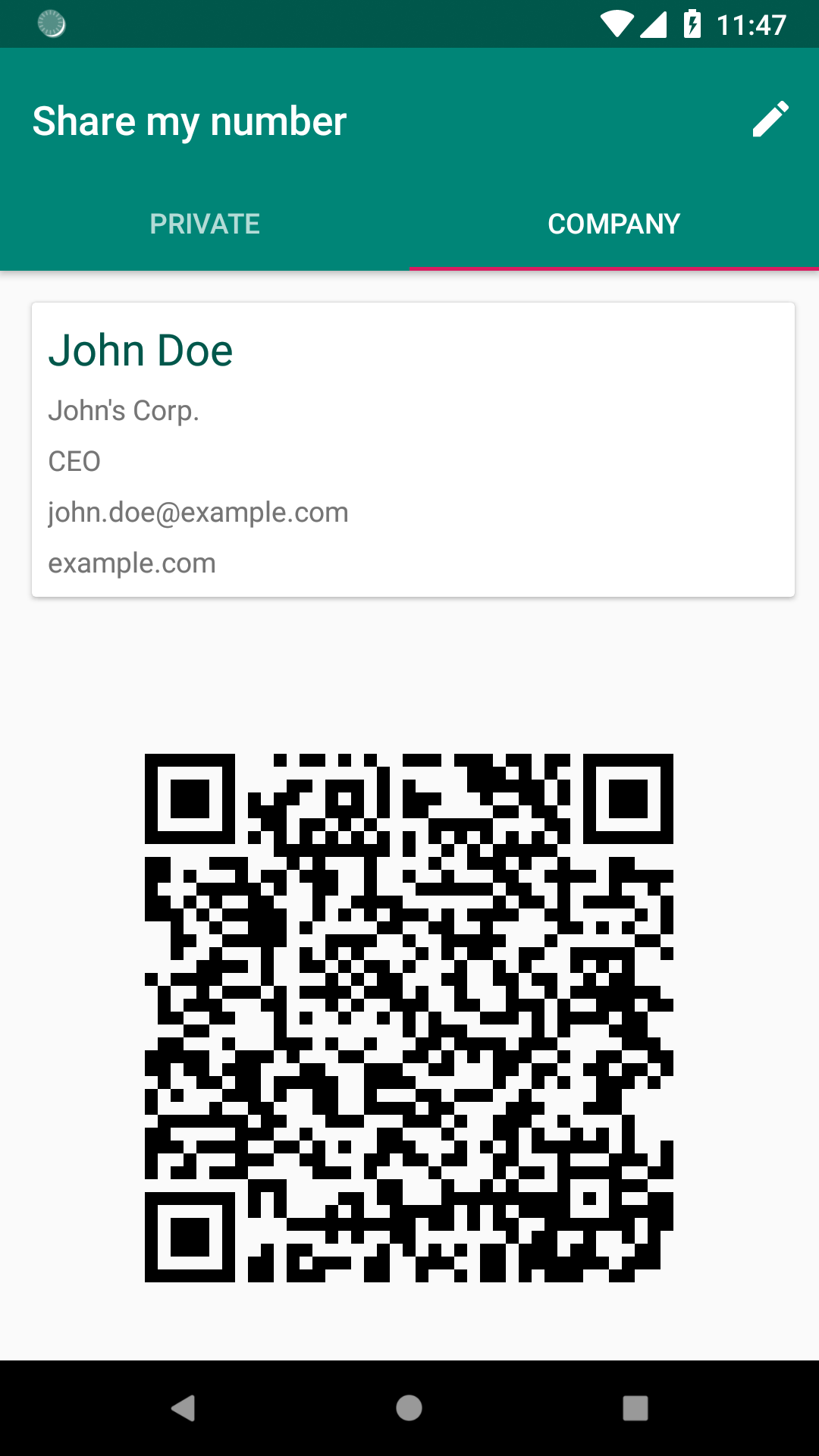Switch to the Private tab

pyautogui.click(x=205, y=224)
